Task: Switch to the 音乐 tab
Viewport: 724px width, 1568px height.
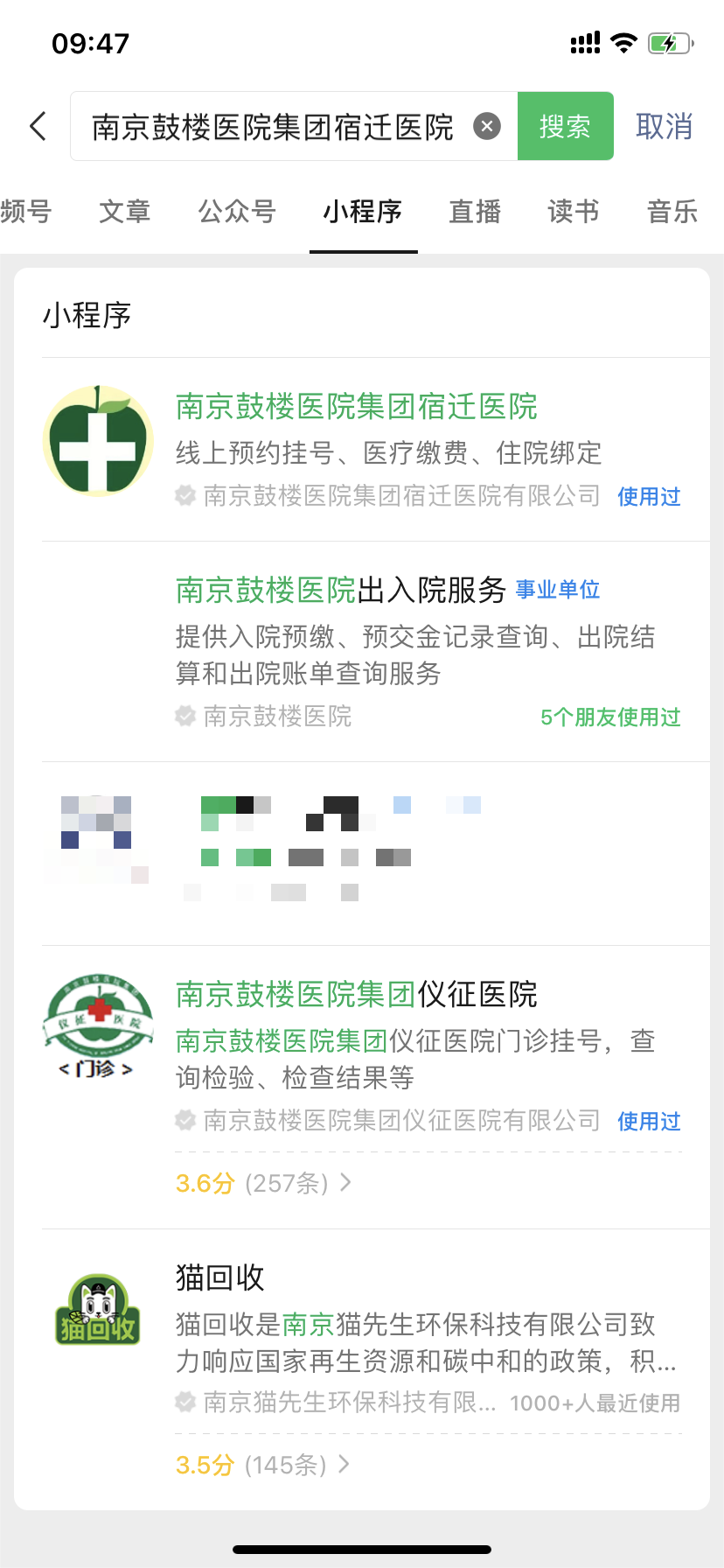Action: coord(672,212)
